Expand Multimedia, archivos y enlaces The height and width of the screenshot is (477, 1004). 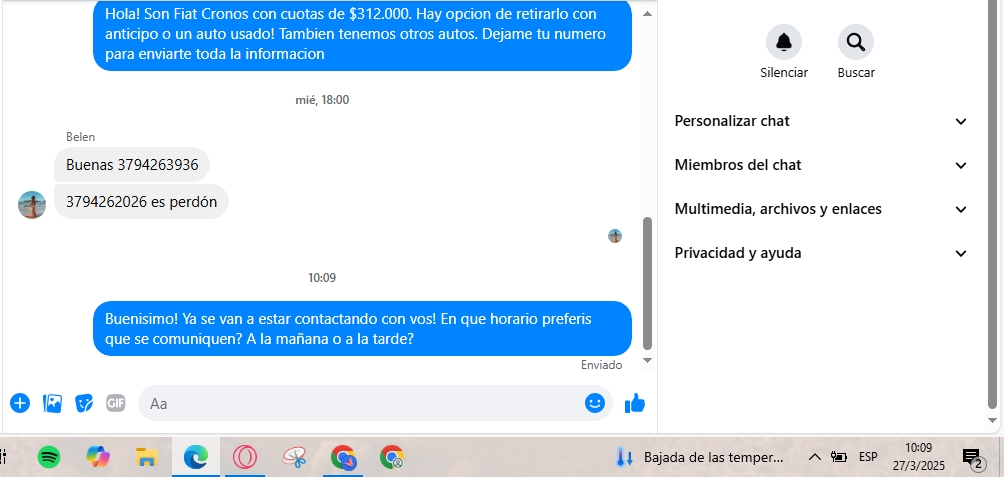coord(821,209)
